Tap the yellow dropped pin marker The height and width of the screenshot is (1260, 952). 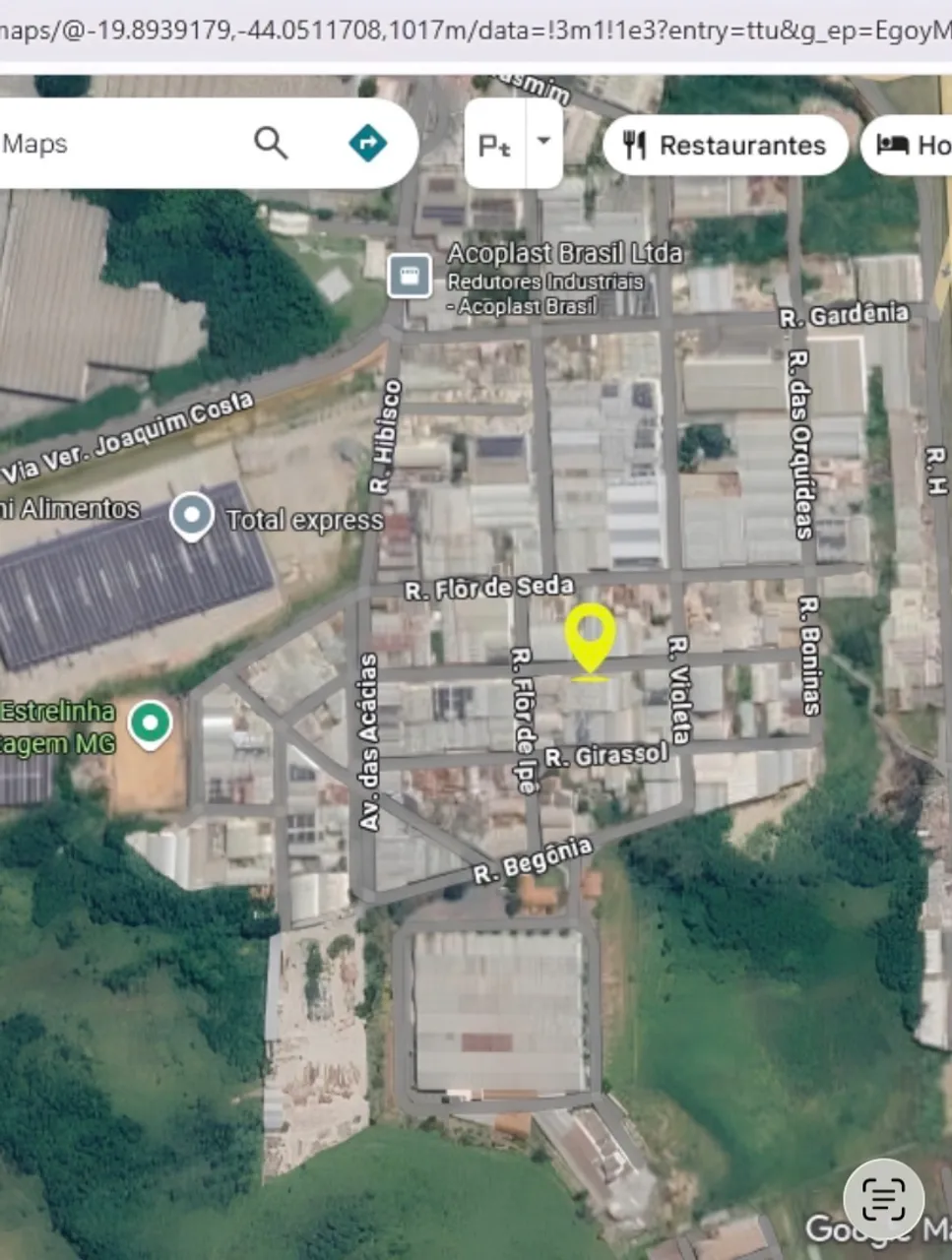[x=590, y=640]
